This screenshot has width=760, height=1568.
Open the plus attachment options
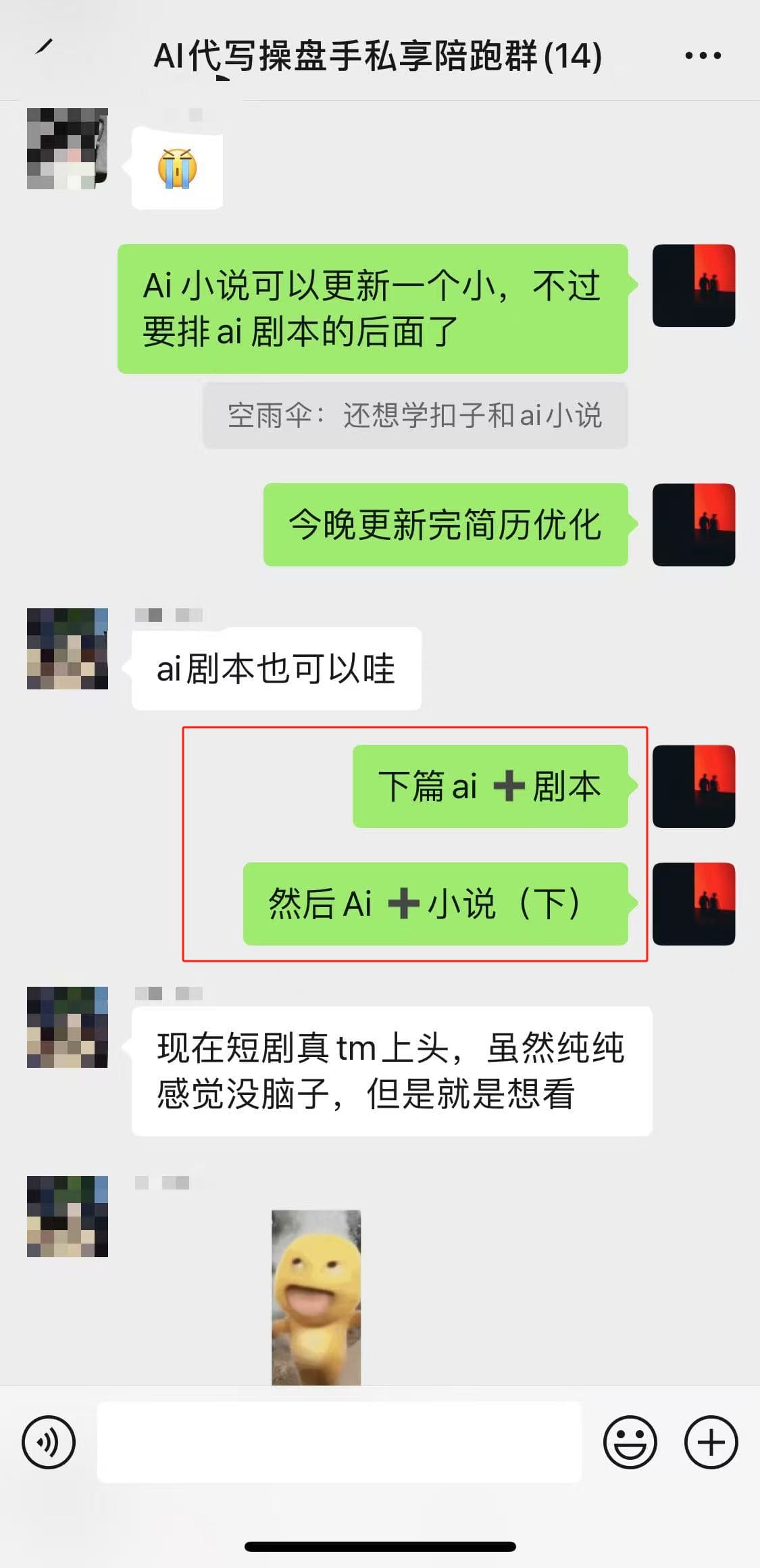tap(711, 1442)
